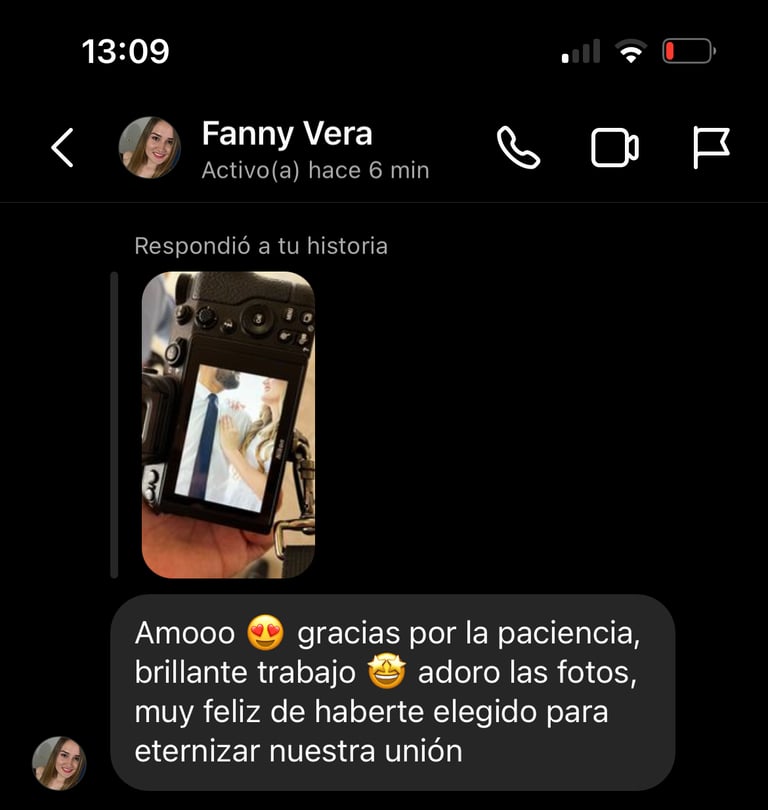Start a voice call with Fanny Vera
Screen dimensions: 768x810
point(518,148)
